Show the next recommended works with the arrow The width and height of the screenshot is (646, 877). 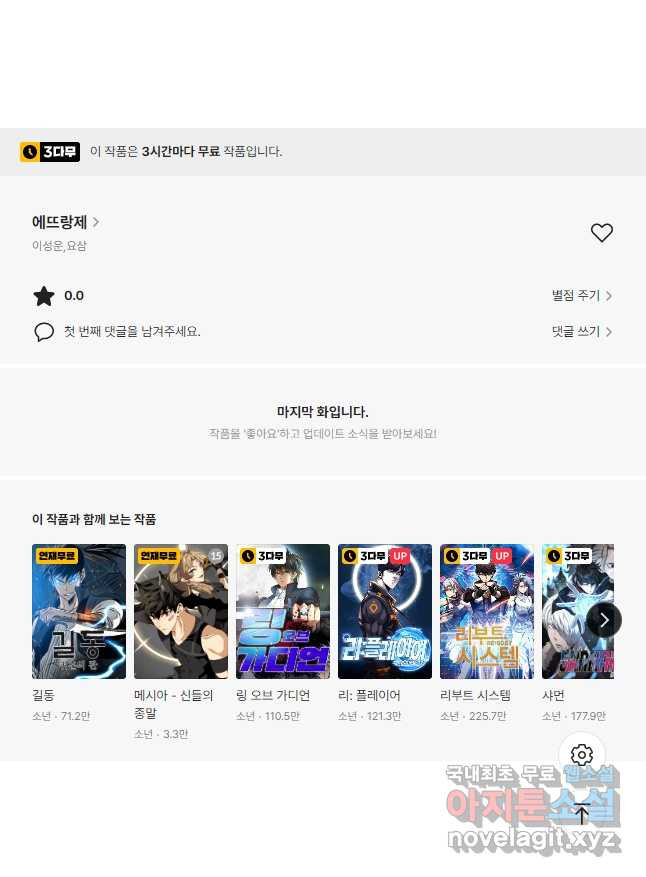[604, 620]
